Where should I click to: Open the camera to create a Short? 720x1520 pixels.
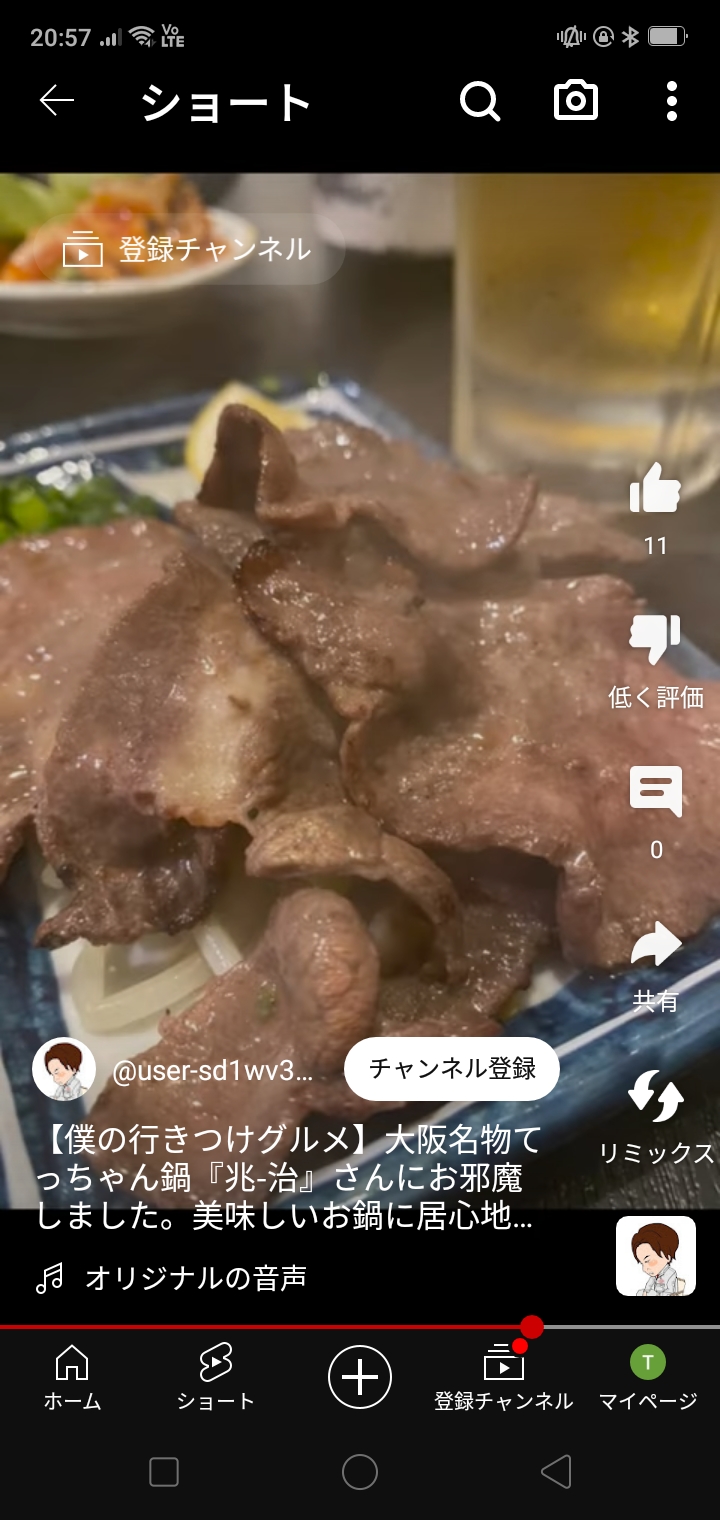[x=576, y=101]
